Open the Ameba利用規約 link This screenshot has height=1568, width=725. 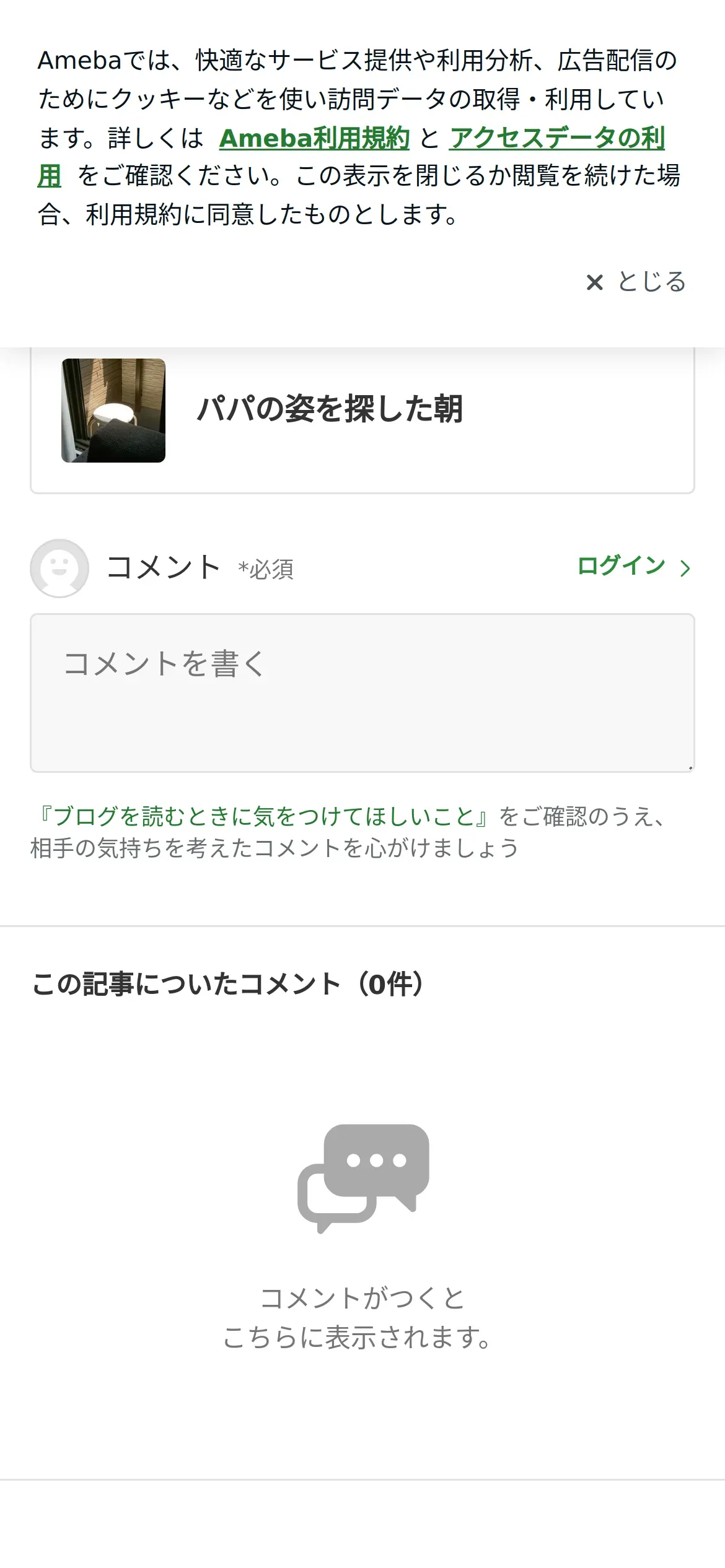(x=314, y=138)
